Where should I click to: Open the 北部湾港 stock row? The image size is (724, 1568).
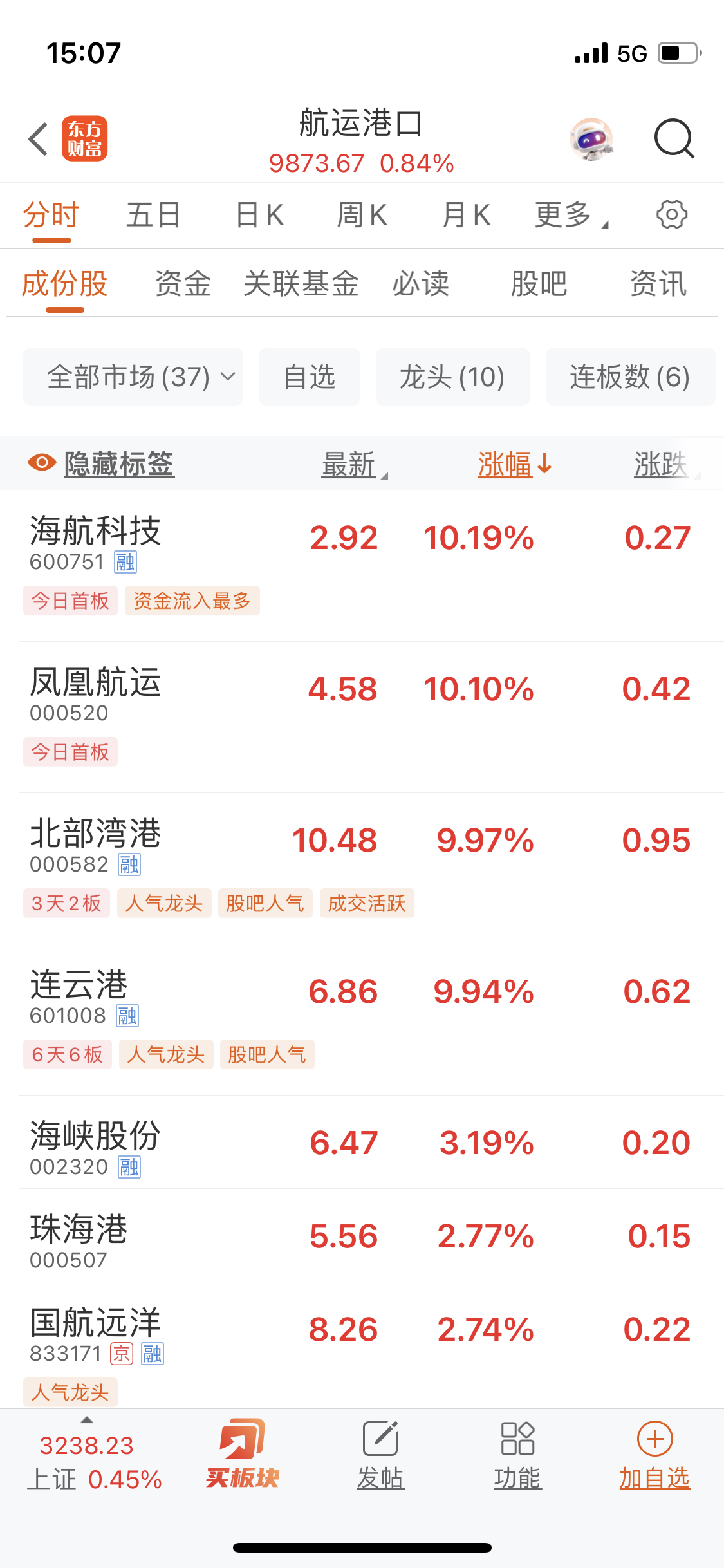click(x=97, y=843)
